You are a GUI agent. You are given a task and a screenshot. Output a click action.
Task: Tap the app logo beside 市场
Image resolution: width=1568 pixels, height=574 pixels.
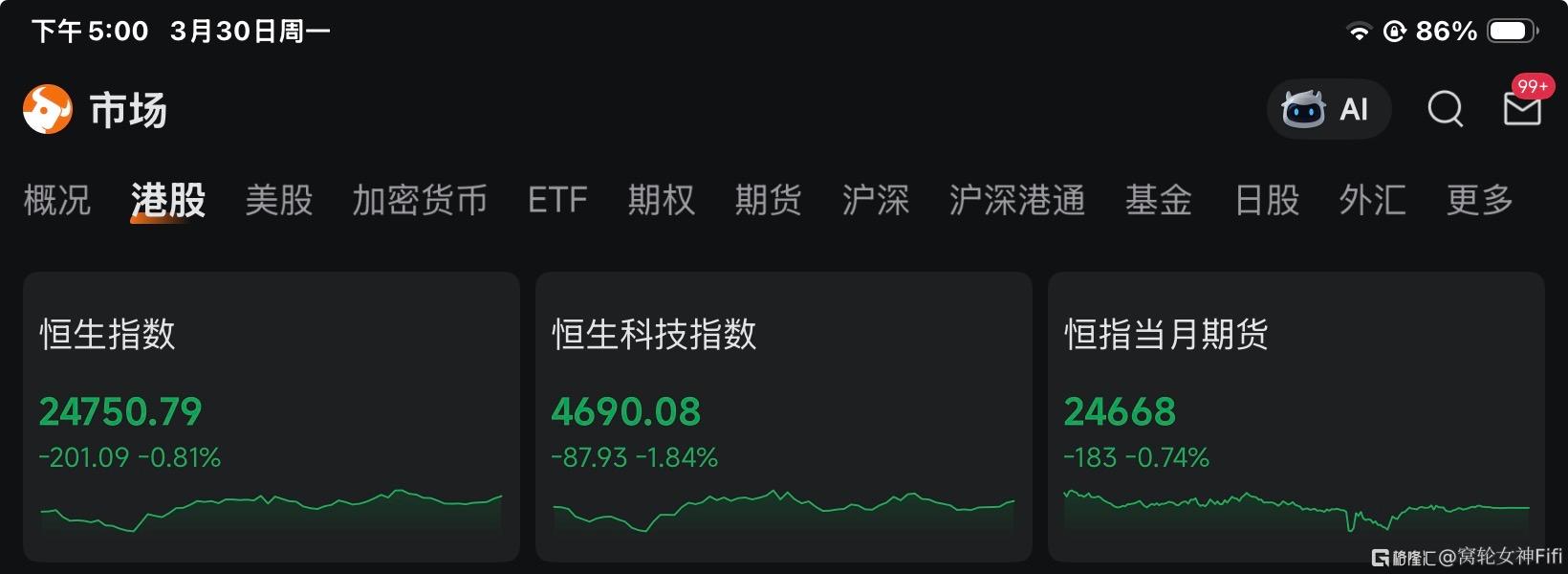48,109
